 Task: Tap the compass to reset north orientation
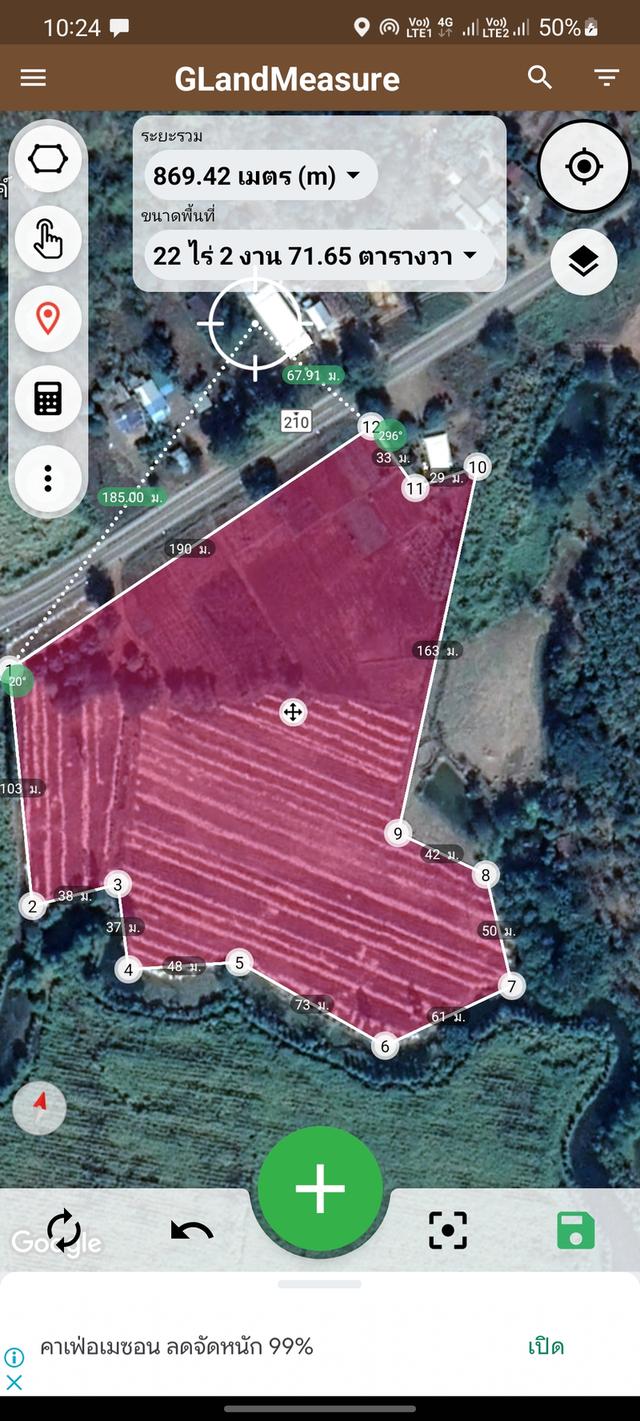(40, 1106)
